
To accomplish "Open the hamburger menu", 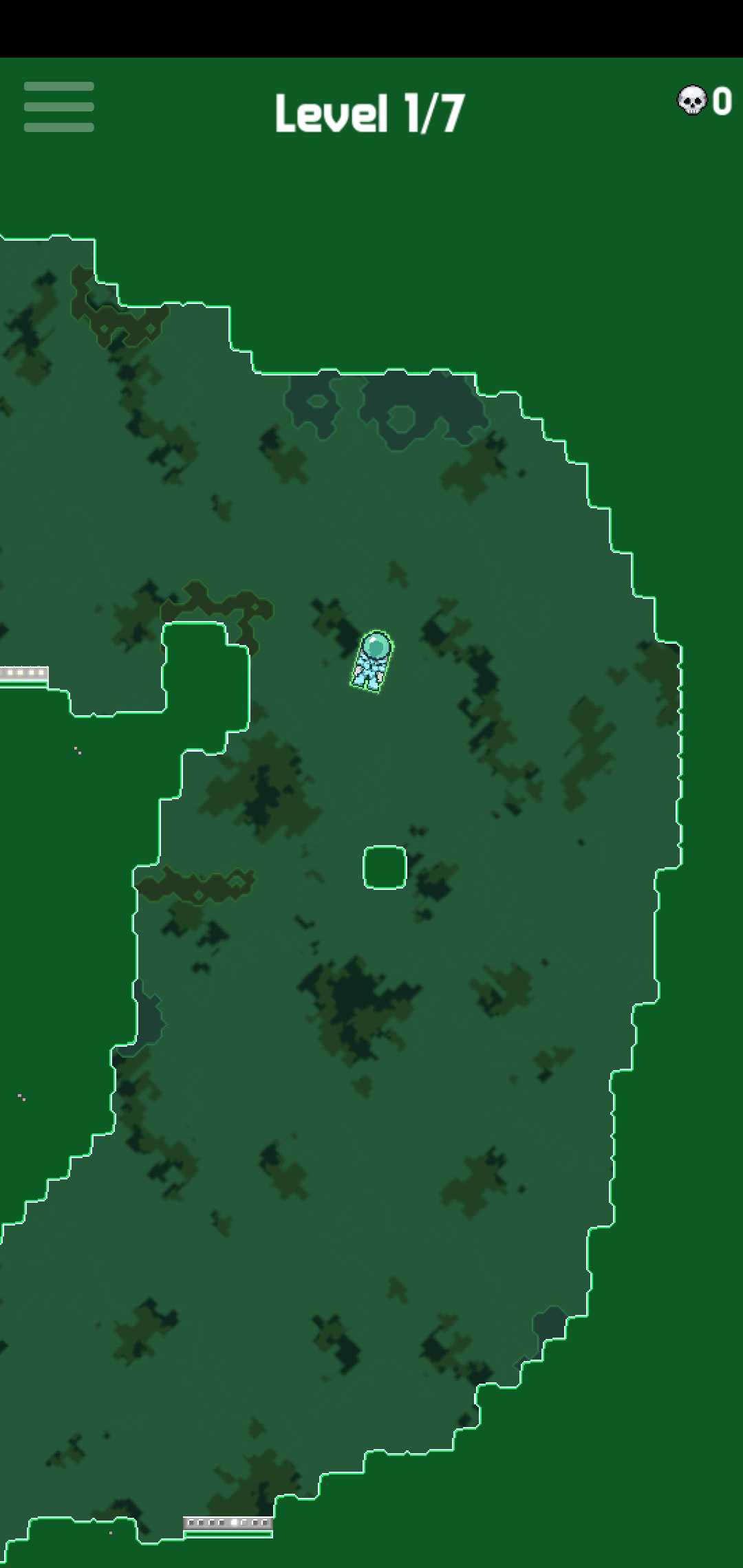I will tap(59, 107).
